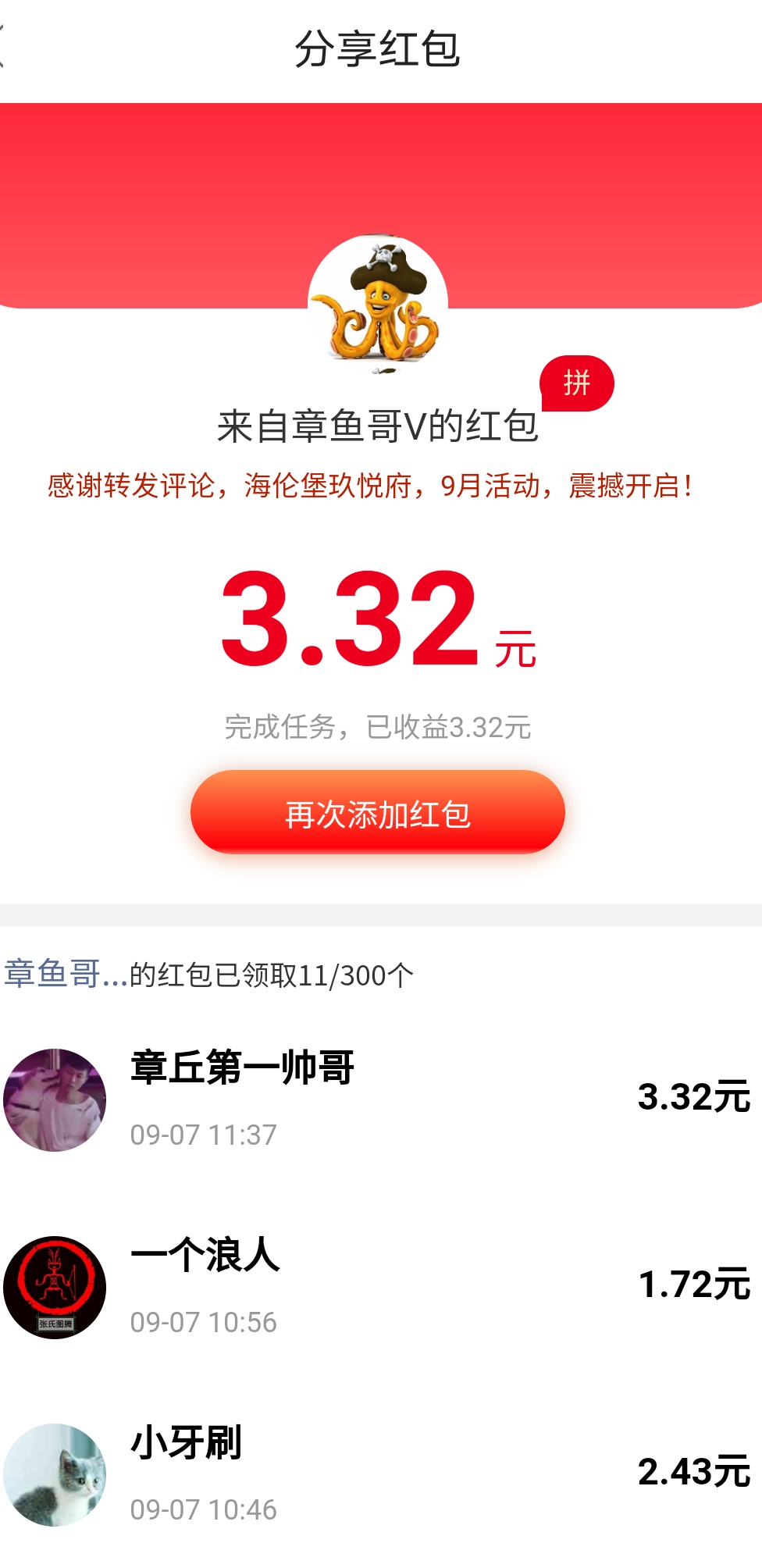
Task: Go back using the top-left arrow
Action: (x=5, y=47)
